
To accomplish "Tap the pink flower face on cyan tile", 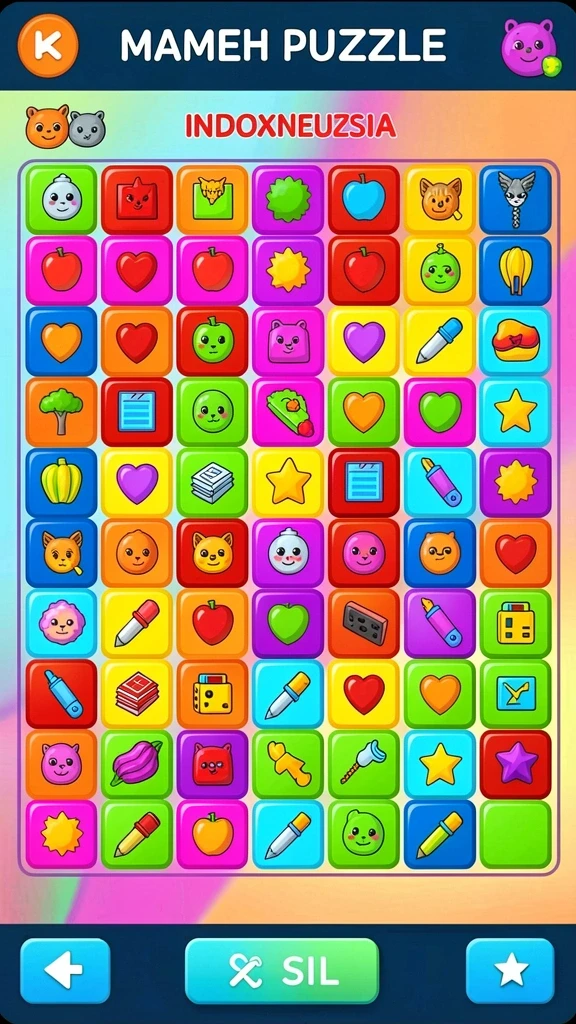I will point(61,623).
